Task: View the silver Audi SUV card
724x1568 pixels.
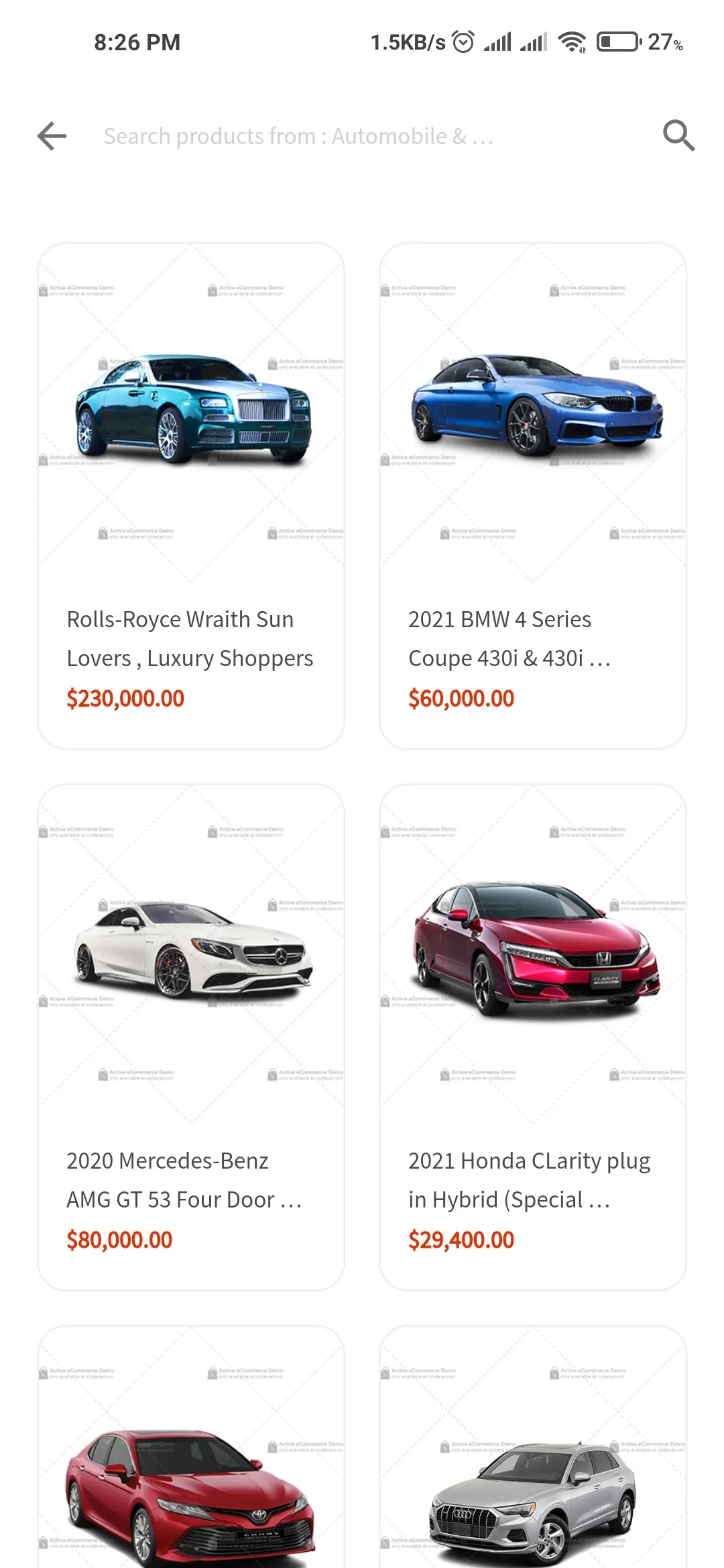Action: 533,1474
